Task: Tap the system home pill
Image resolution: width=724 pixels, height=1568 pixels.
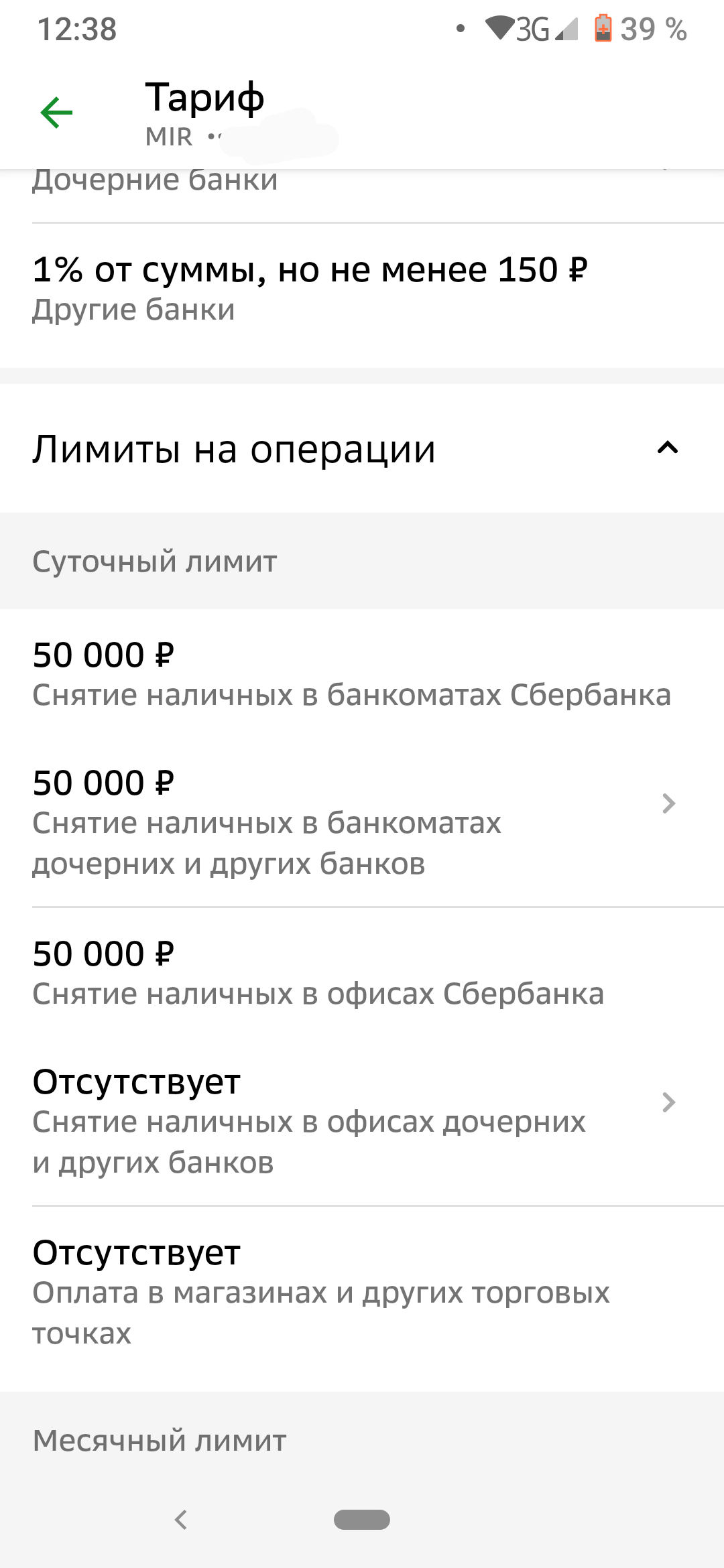Action: [362, 1519]
